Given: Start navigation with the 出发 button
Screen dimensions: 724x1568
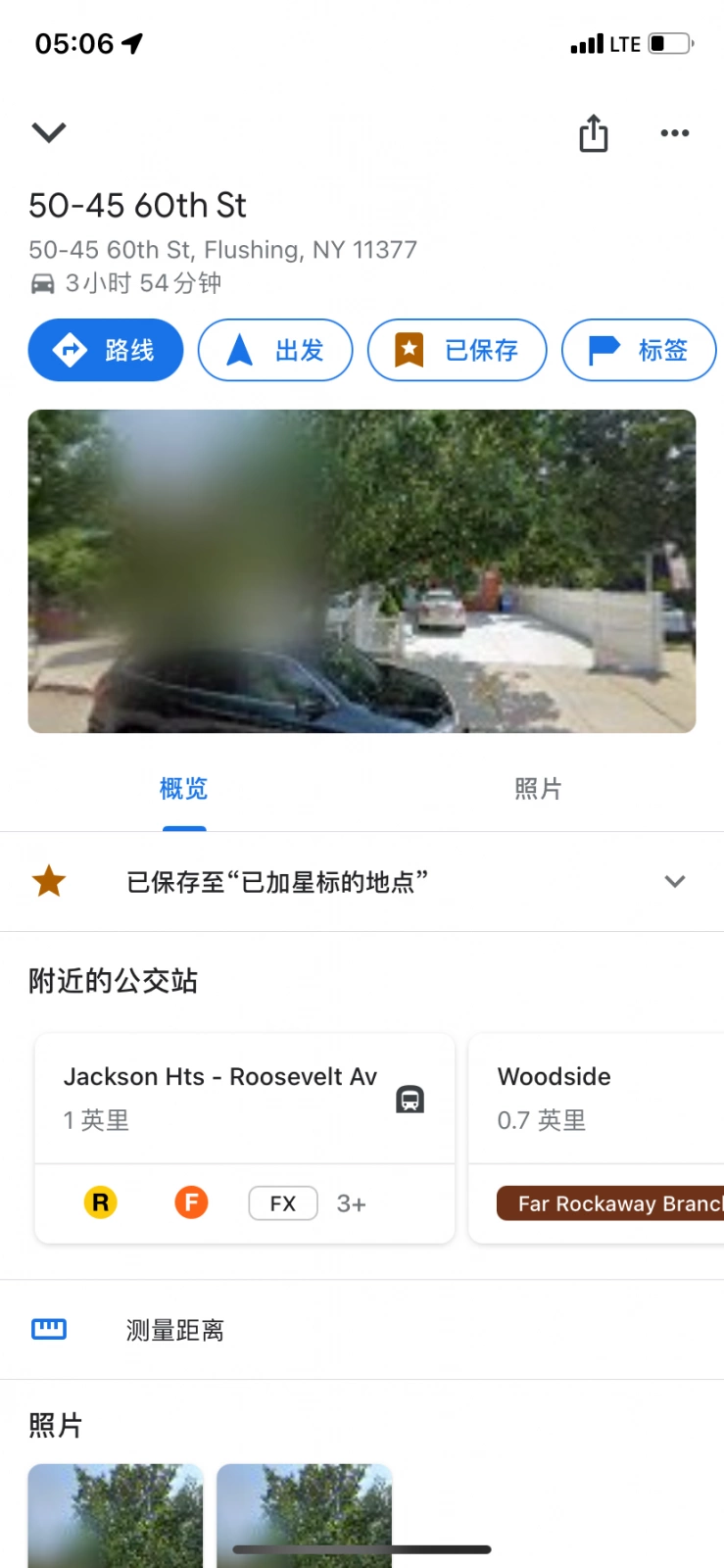Looking at the screenshot, I should click(275, 350).
